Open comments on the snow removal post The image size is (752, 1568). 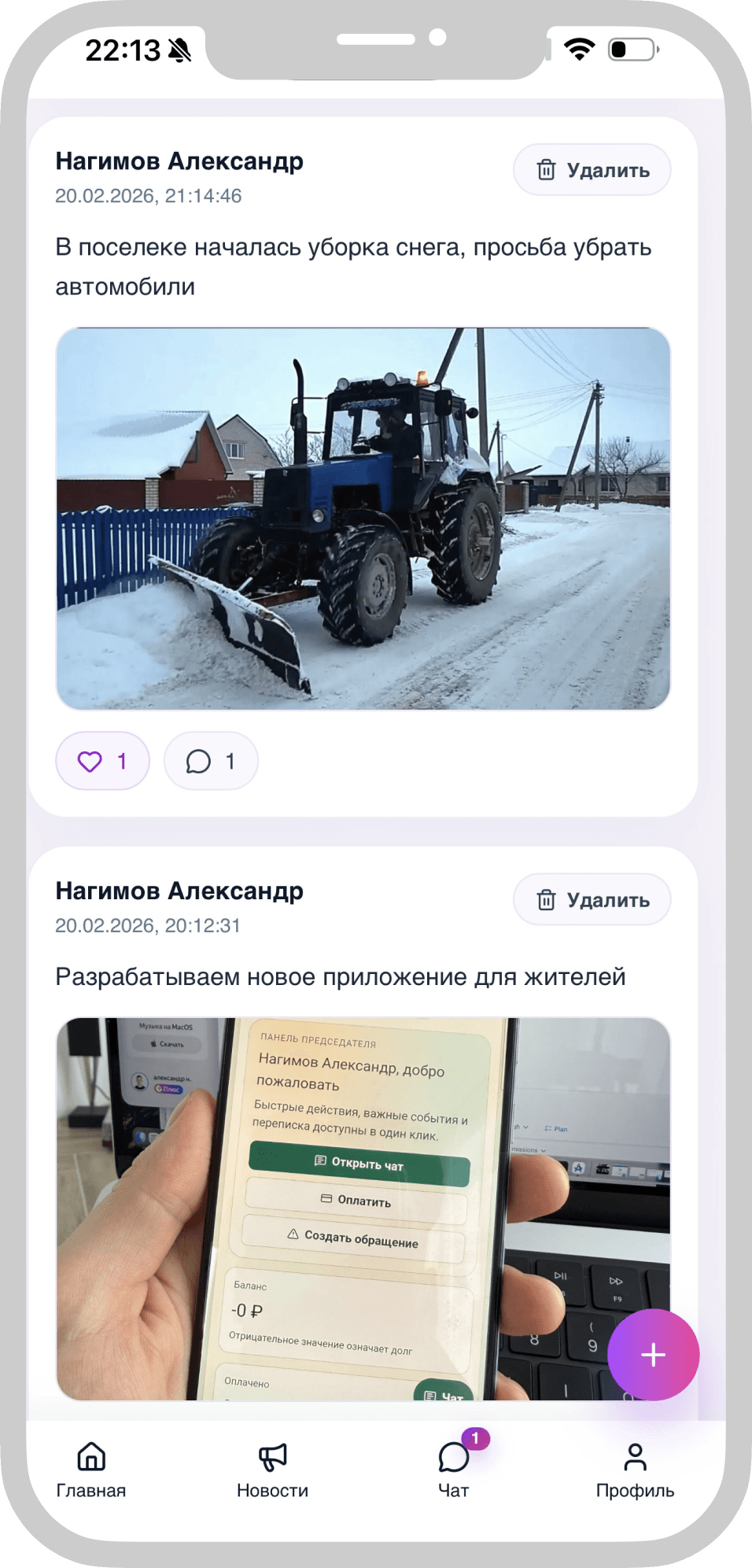coord(210,760)
